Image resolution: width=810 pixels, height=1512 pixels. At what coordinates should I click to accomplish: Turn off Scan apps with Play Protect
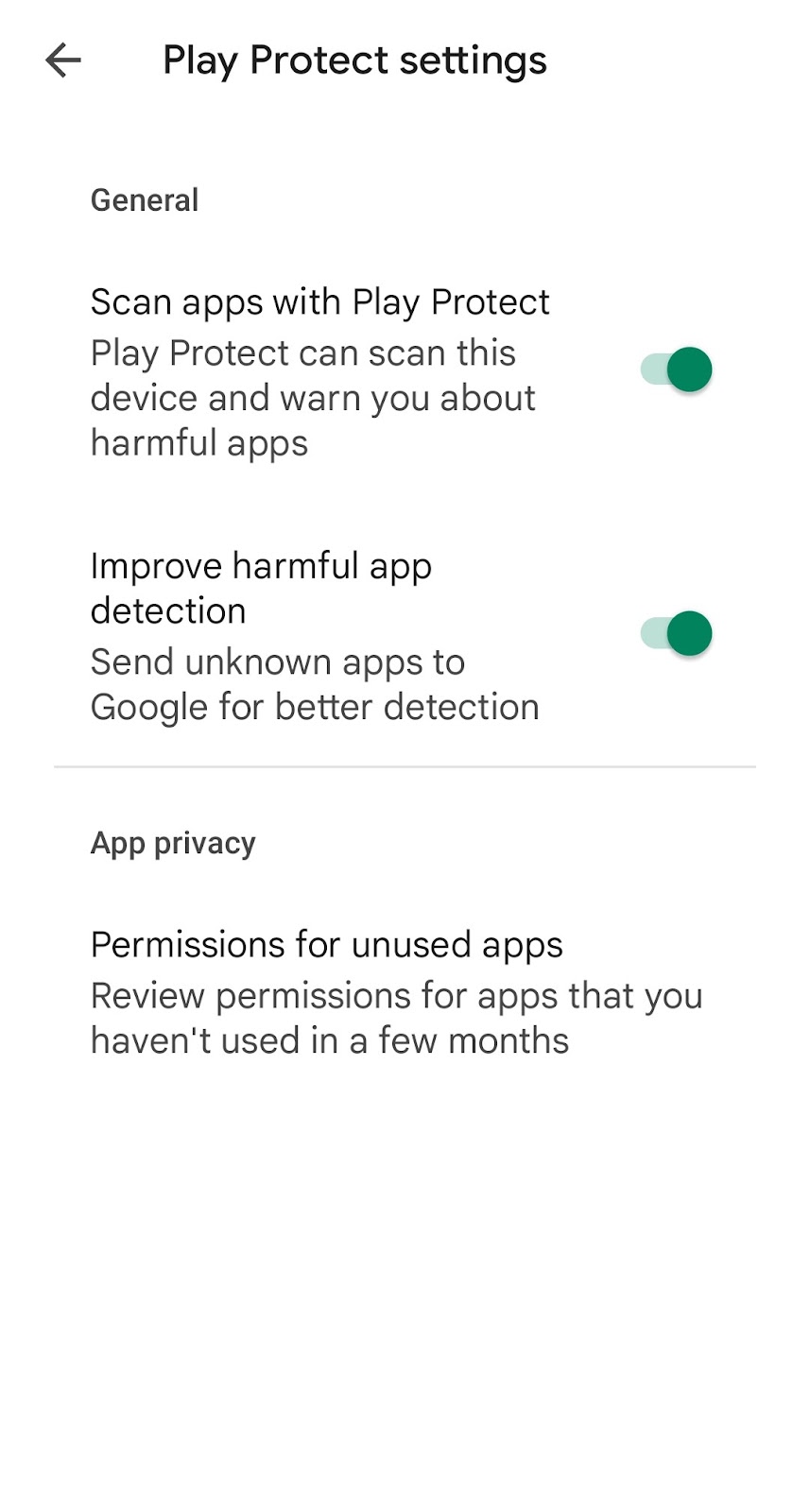pos(676,369)
